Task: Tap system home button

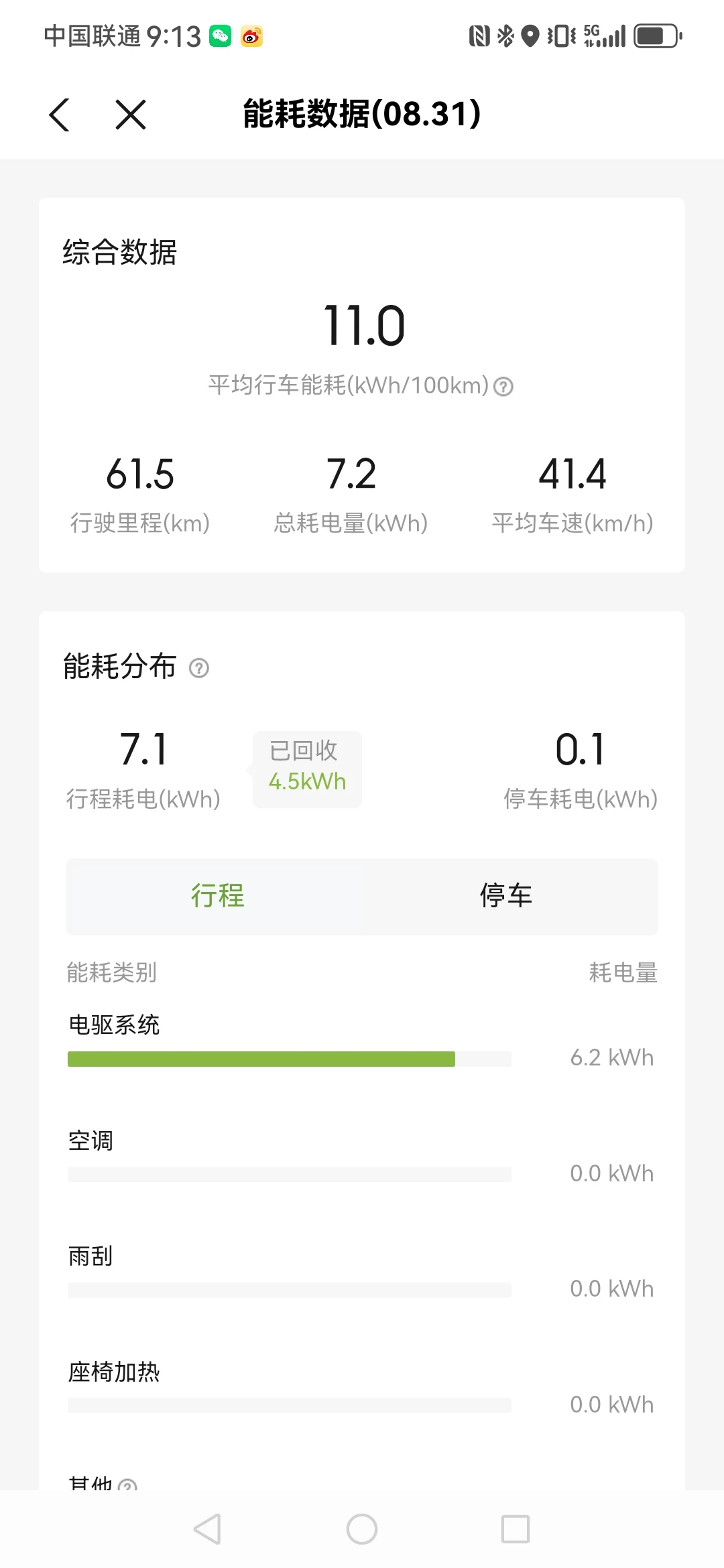Action: click(x=362, y=1529)
